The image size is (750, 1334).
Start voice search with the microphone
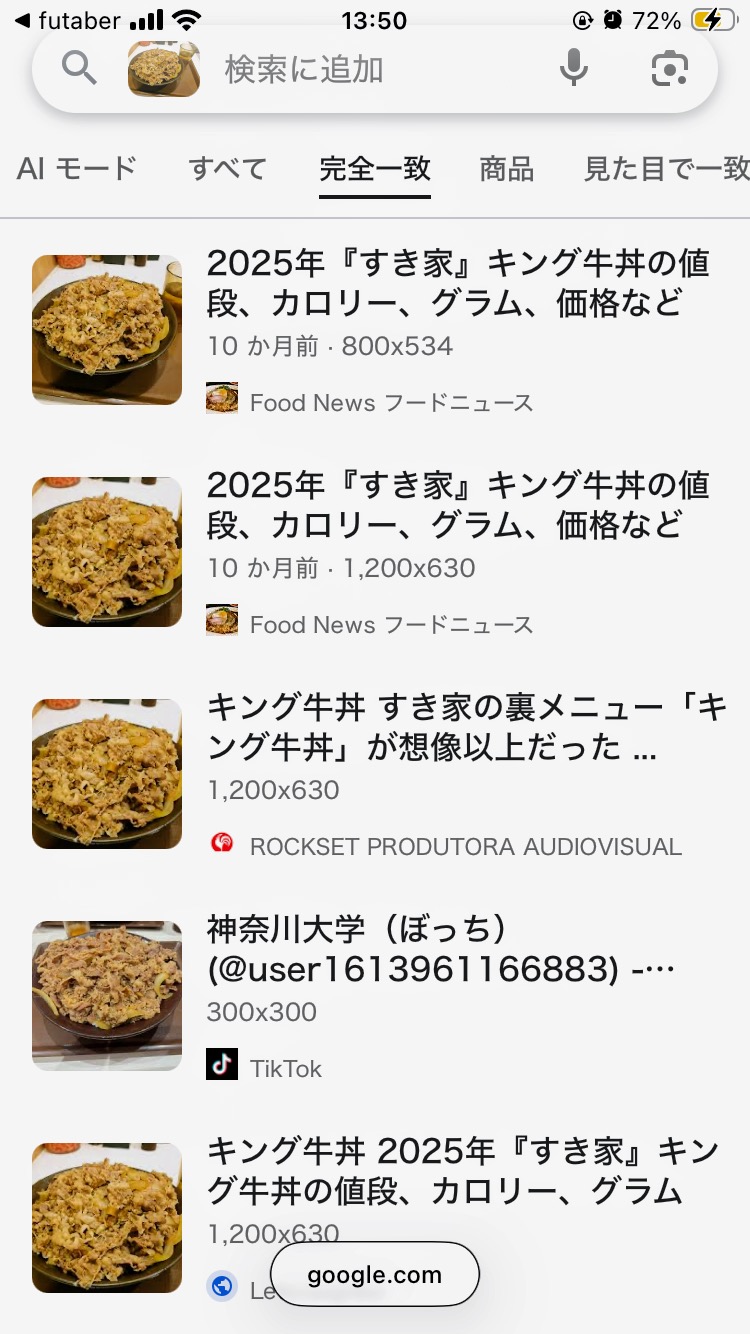click(573, 69)
